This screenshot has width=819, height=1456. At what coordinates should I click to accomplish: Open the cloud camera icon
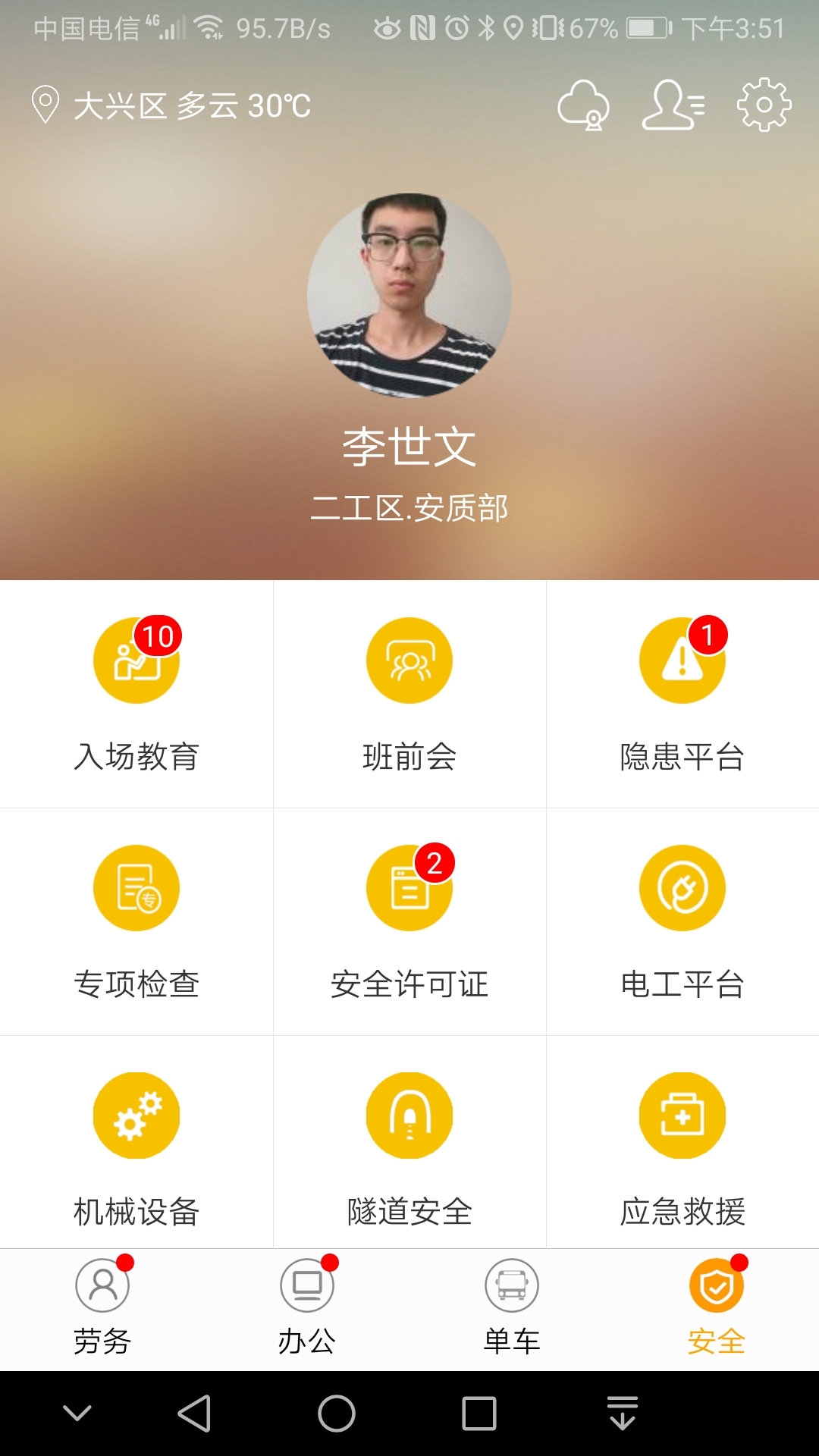pos(583,105)
